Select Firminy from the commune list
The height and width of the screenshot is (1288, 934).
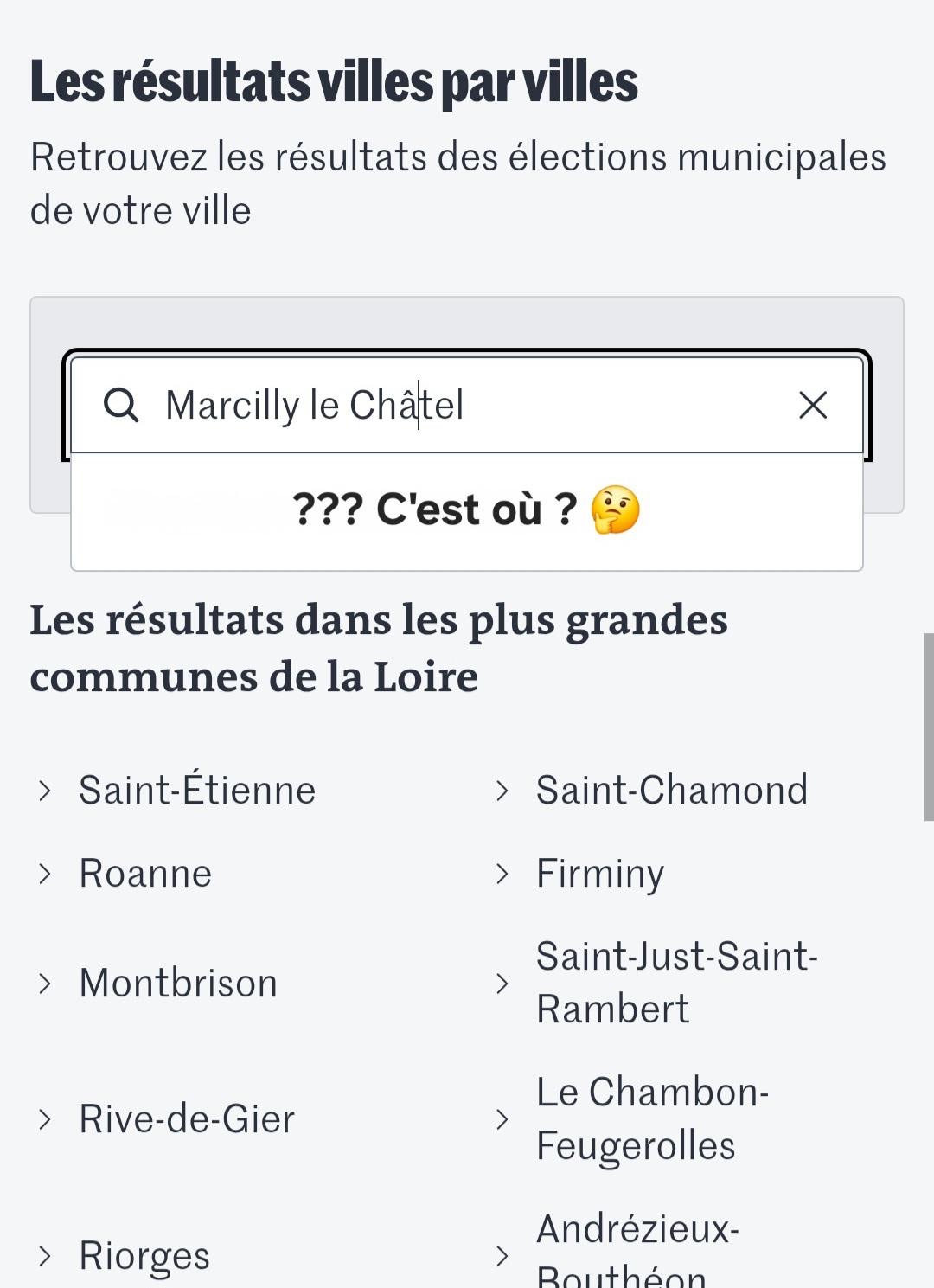pyautogui.click(x=600, y=873)
